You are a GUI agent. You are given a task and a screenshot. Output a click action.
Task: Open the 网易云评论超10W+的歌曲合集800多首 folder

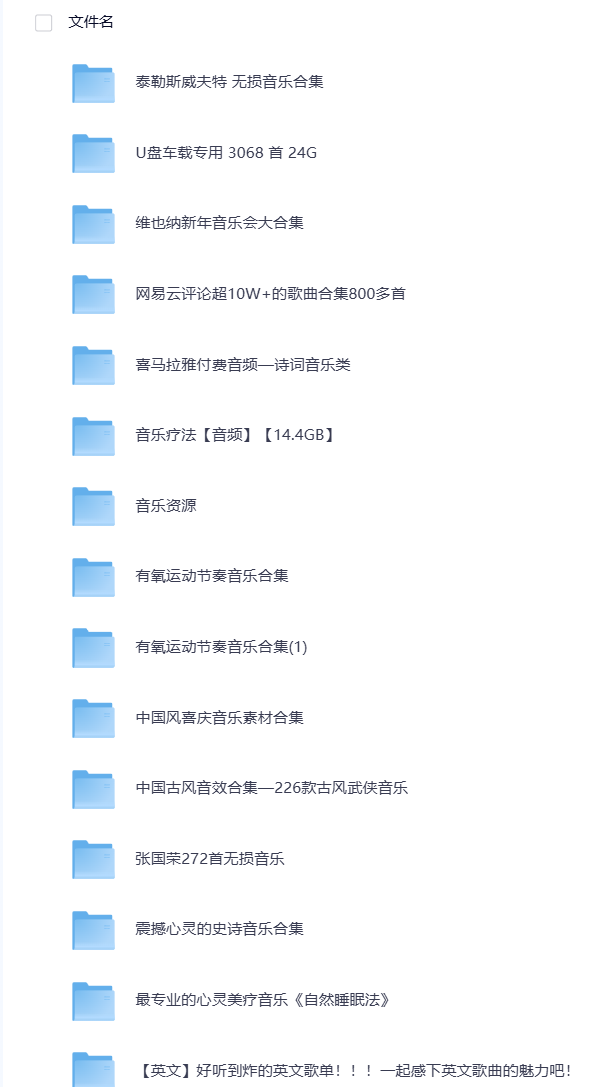coord(270,294)
